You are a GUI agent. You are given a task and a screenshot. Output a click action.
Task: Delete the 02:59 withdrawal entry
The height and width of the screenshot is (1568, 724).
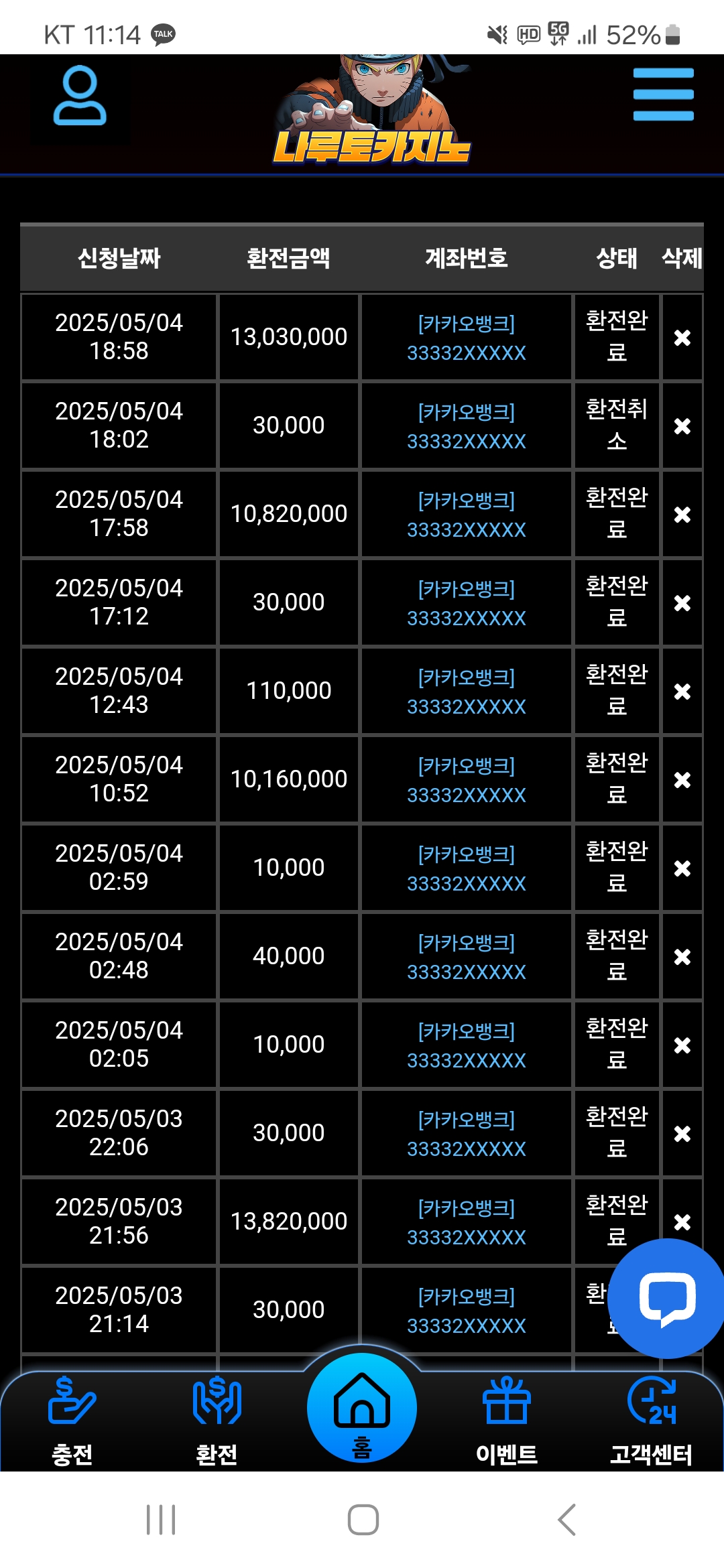click(x=682, y=868)
